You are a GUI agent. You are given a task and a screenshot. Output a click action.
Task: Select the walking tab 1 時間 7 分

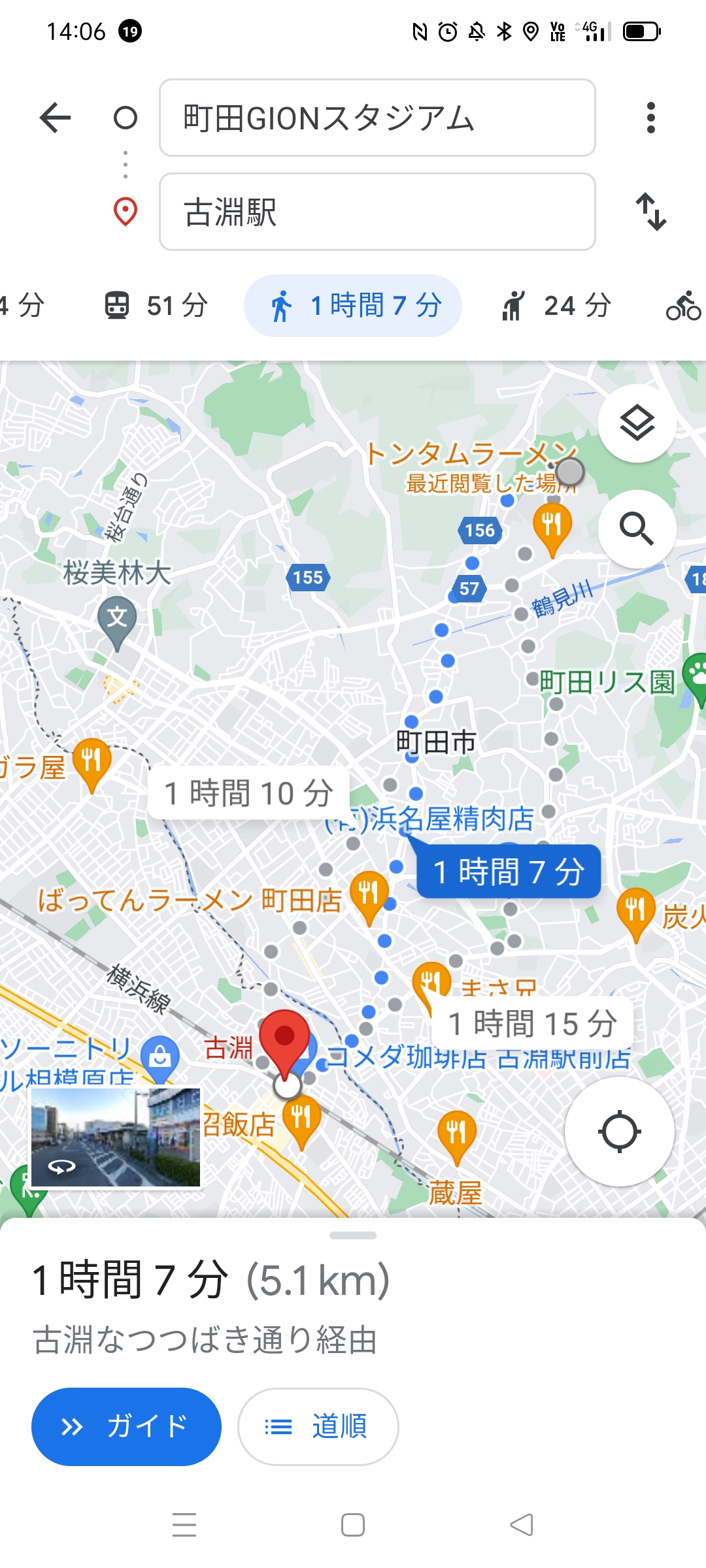(353, 306)
